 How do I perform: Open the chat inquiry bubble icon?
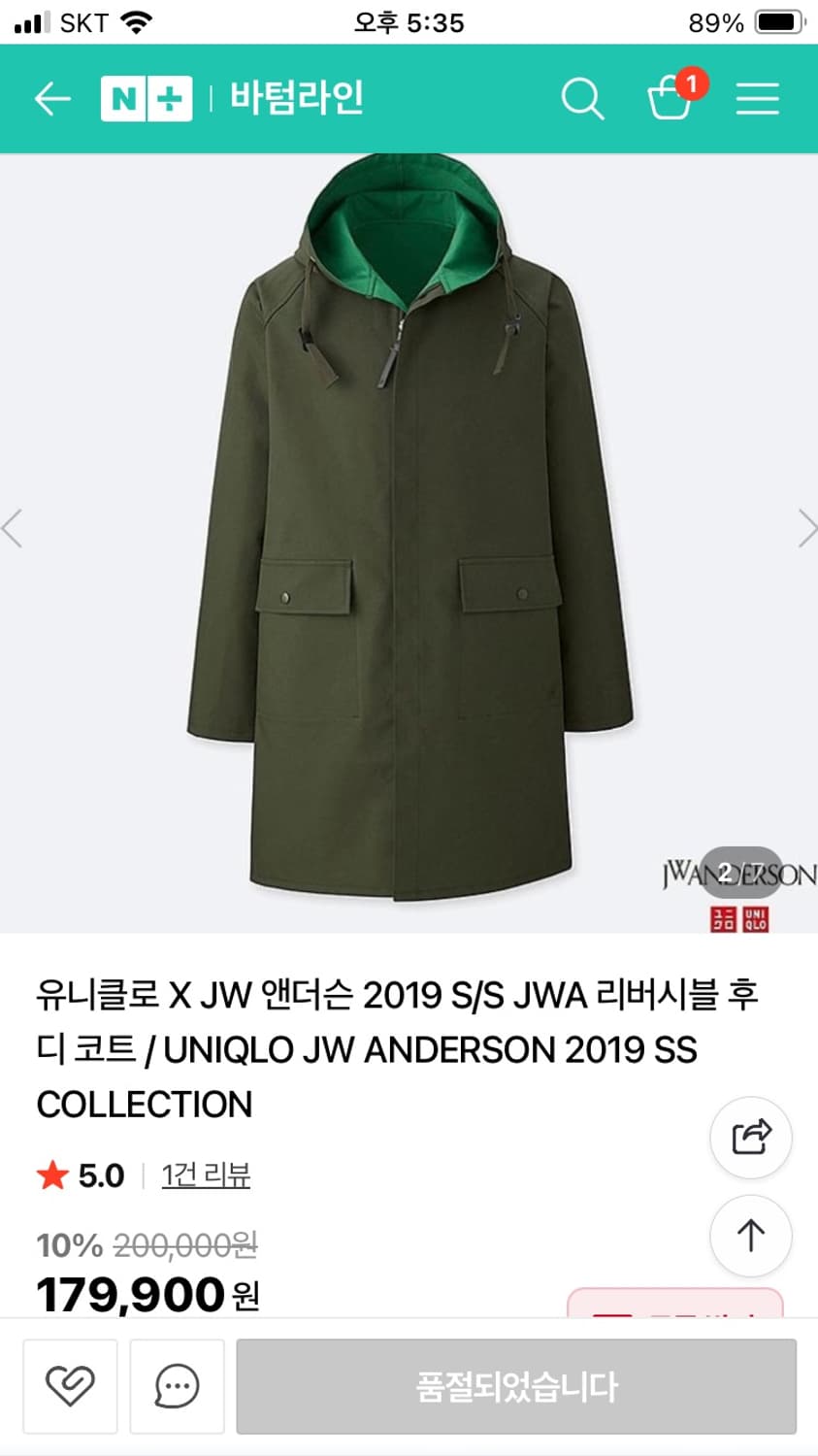(175, 1386)
